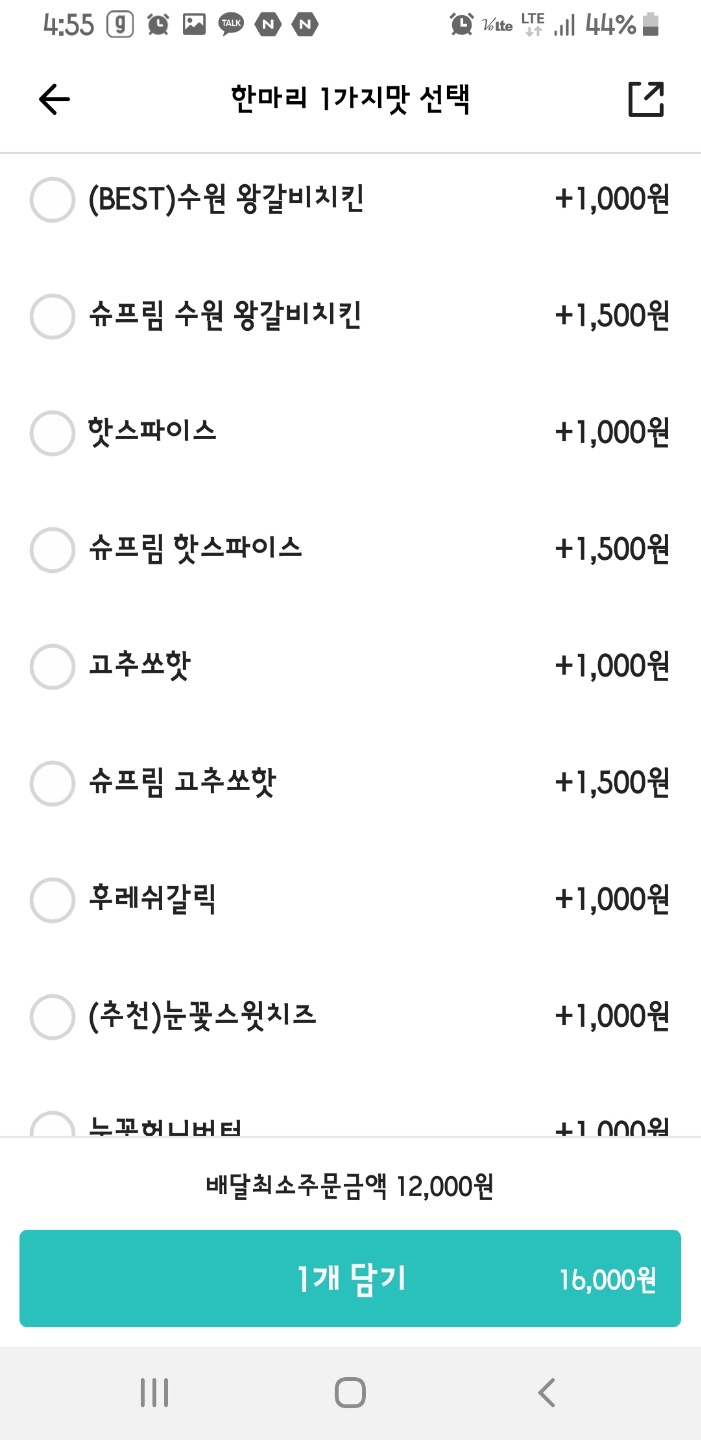Go back using the top-left arrow
Image resolution: width=701 pixels, height=1440 pixels.
coord(54,99)
